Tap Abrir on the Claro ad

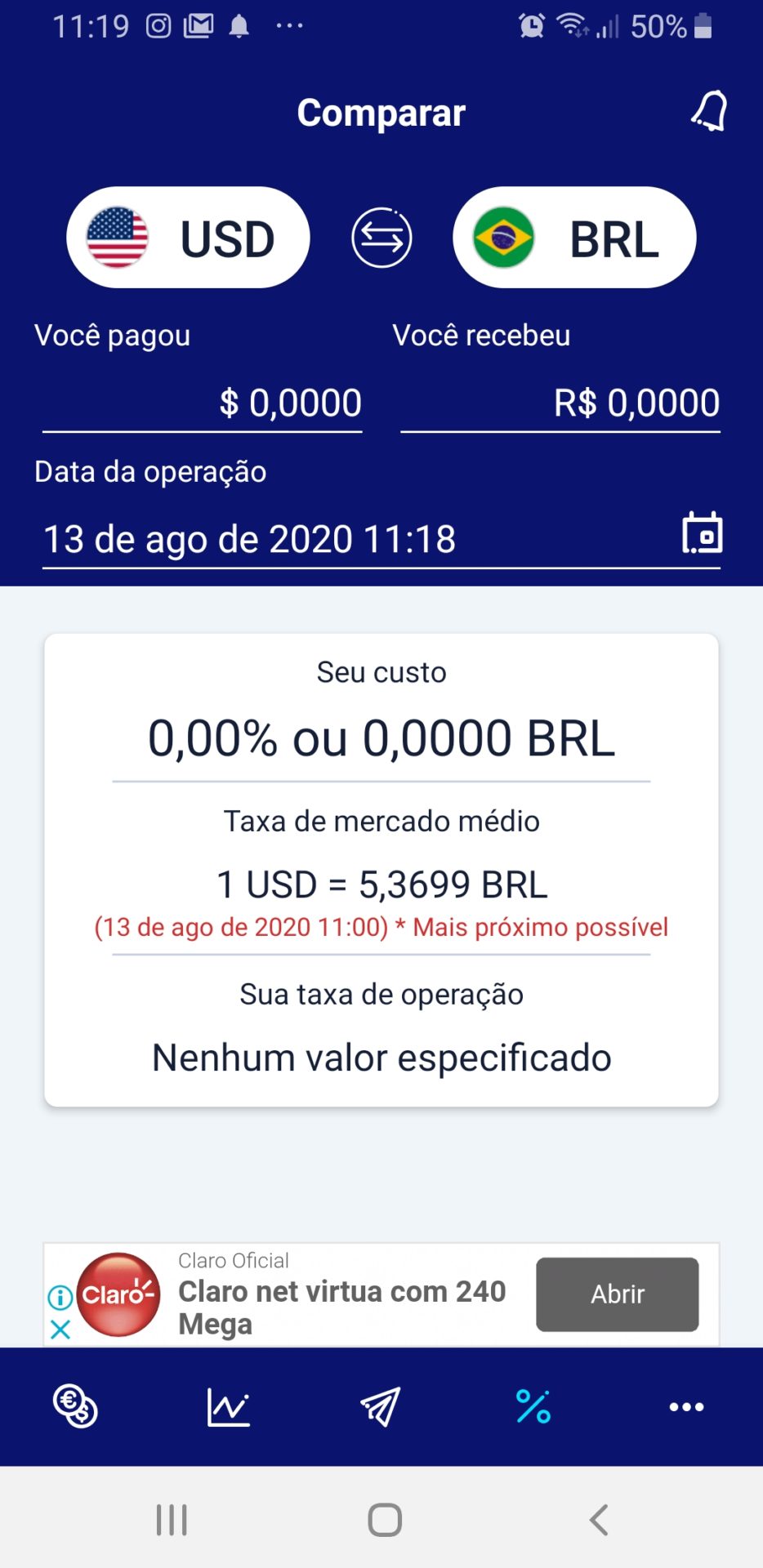(617, 1294)
